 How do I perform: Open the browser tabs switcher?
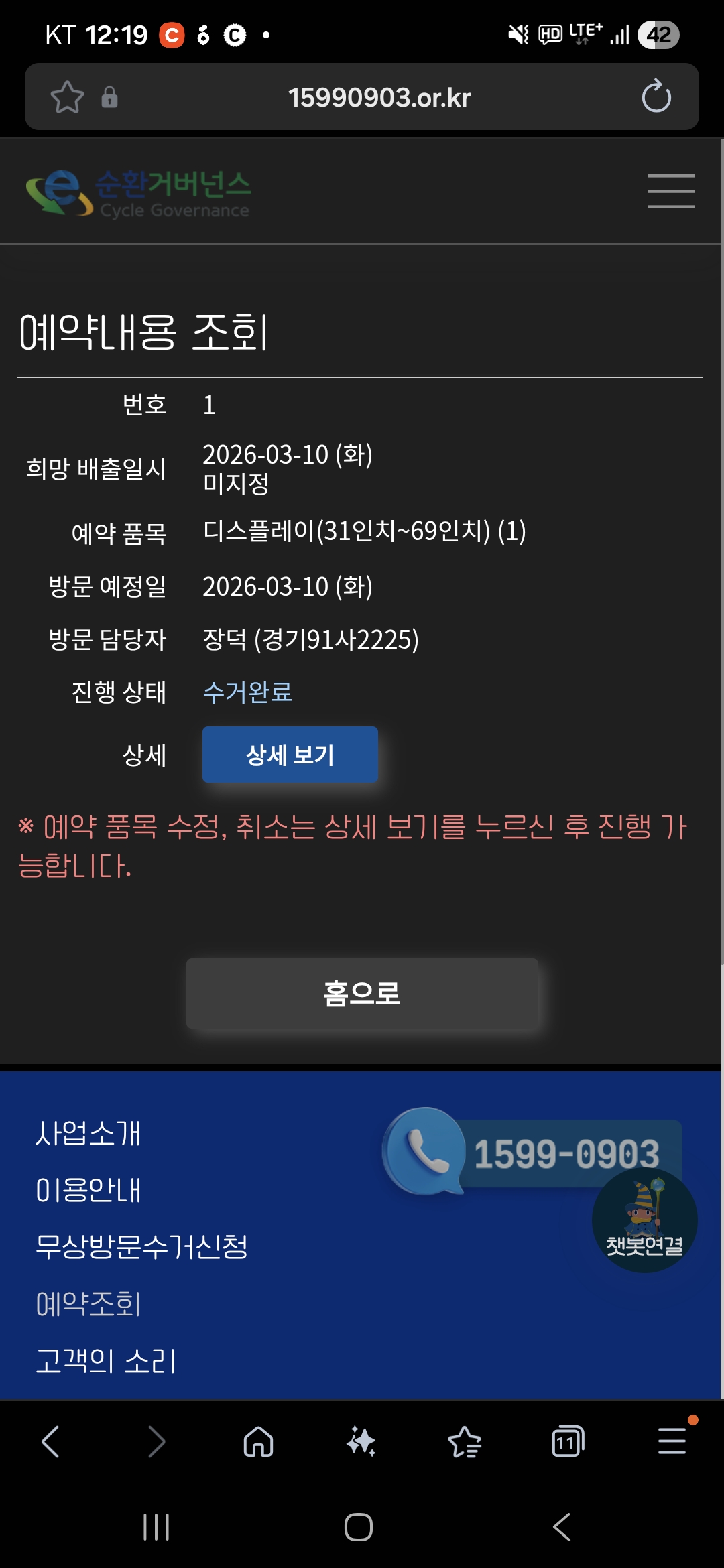pos(568,1441)
